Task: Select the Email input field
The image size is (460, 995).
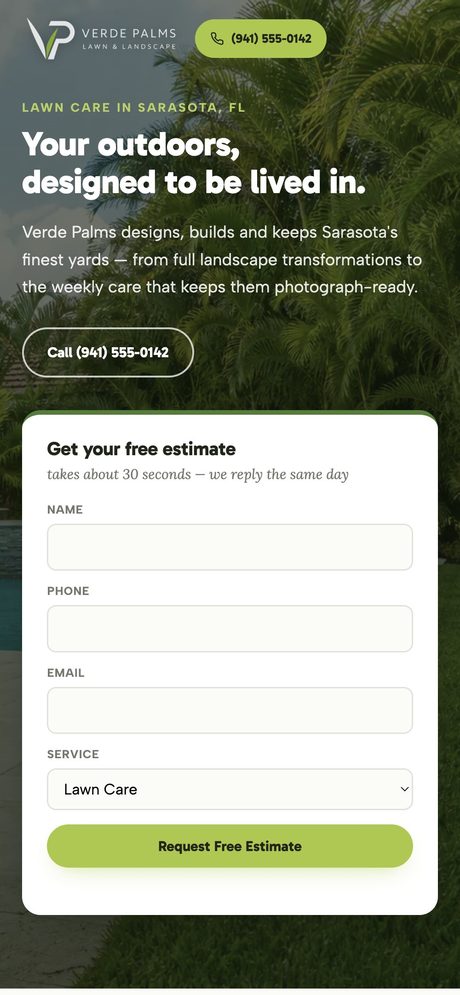Action: pos(230,710)
